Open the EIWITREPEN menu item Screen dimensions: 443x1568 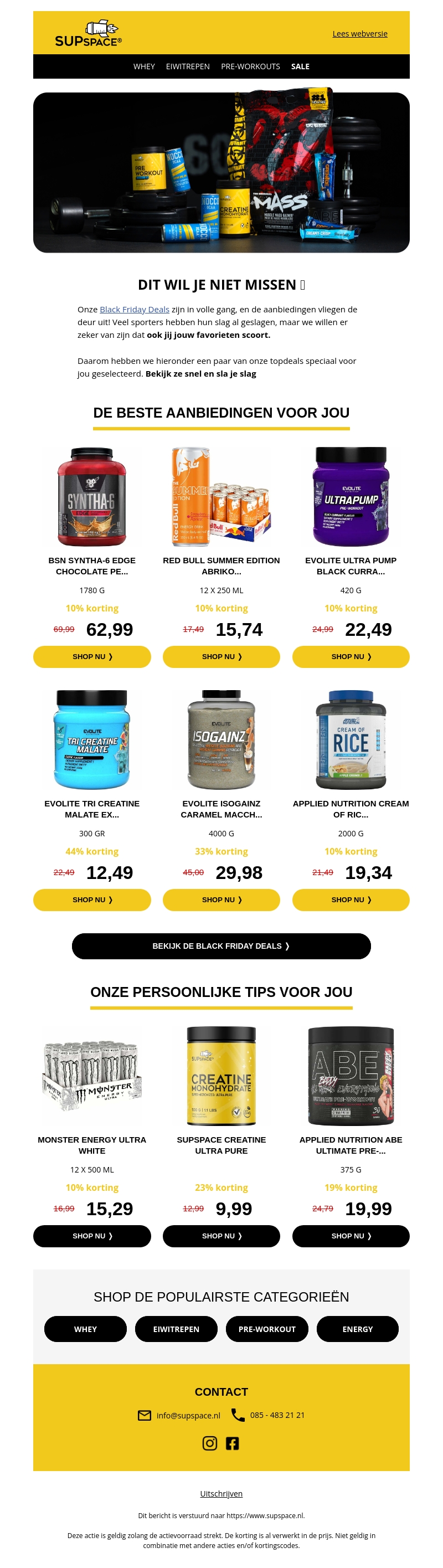187,66
